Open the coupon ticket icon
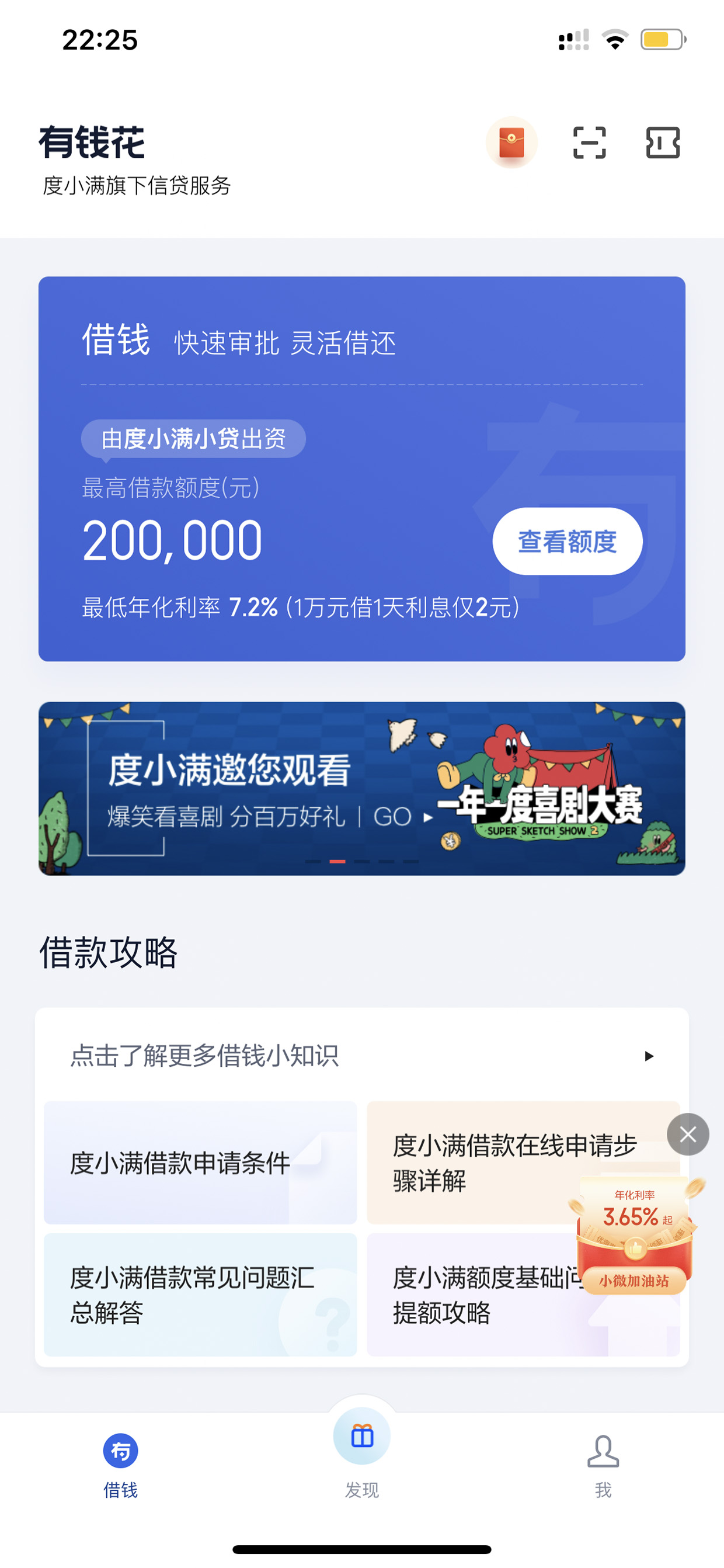 coord(663,143)
